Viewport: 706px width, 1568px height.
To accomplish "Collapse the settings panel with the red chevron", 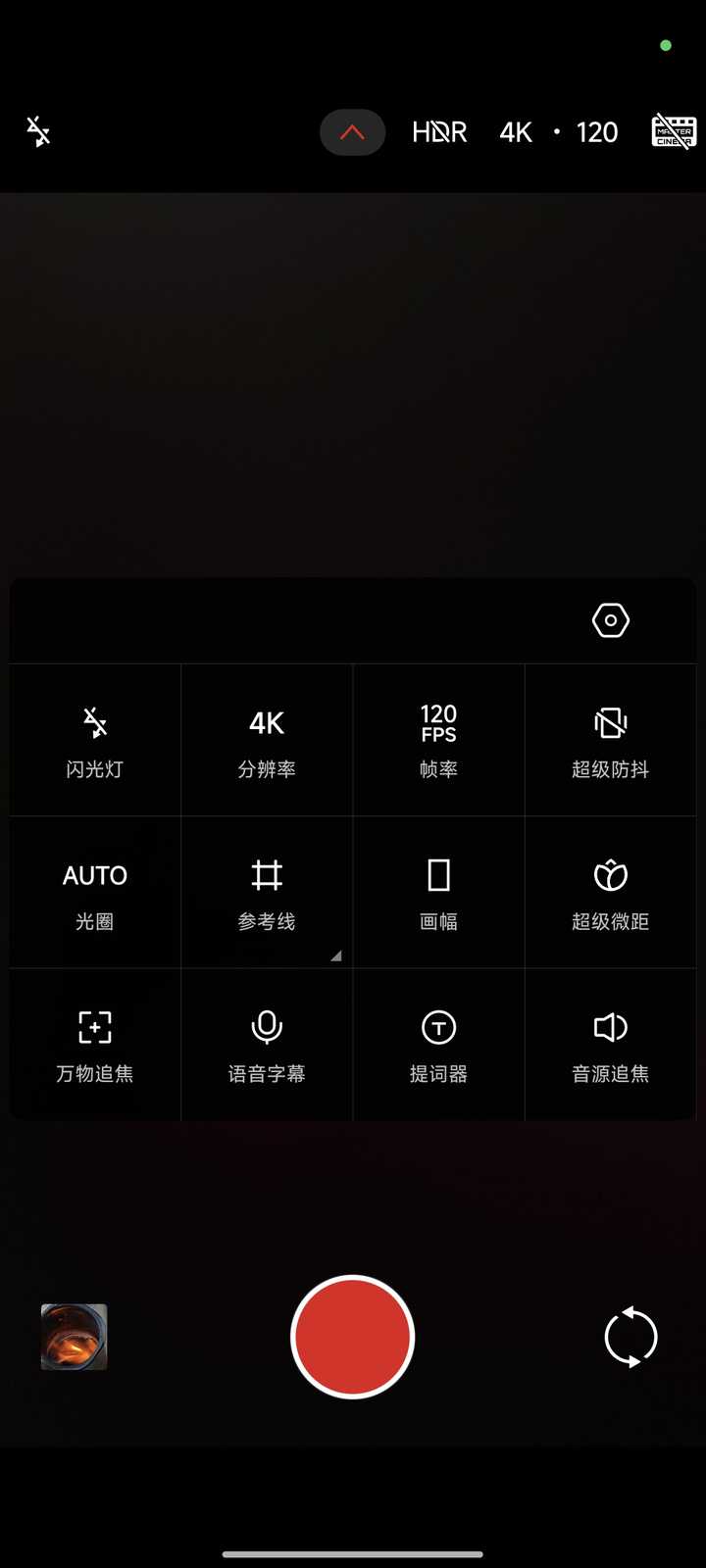I will coord(352,132).
